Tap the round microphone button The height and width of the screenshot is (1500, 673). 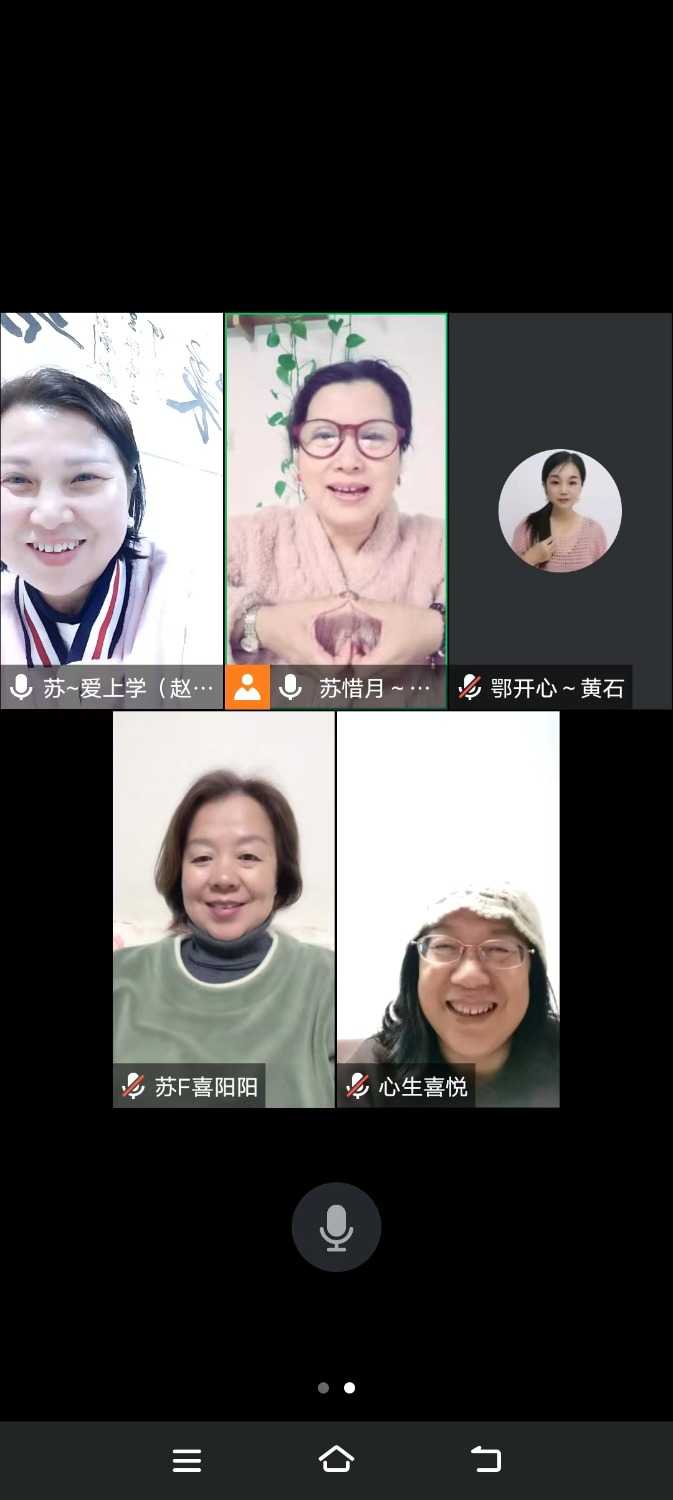point(336,1227)
